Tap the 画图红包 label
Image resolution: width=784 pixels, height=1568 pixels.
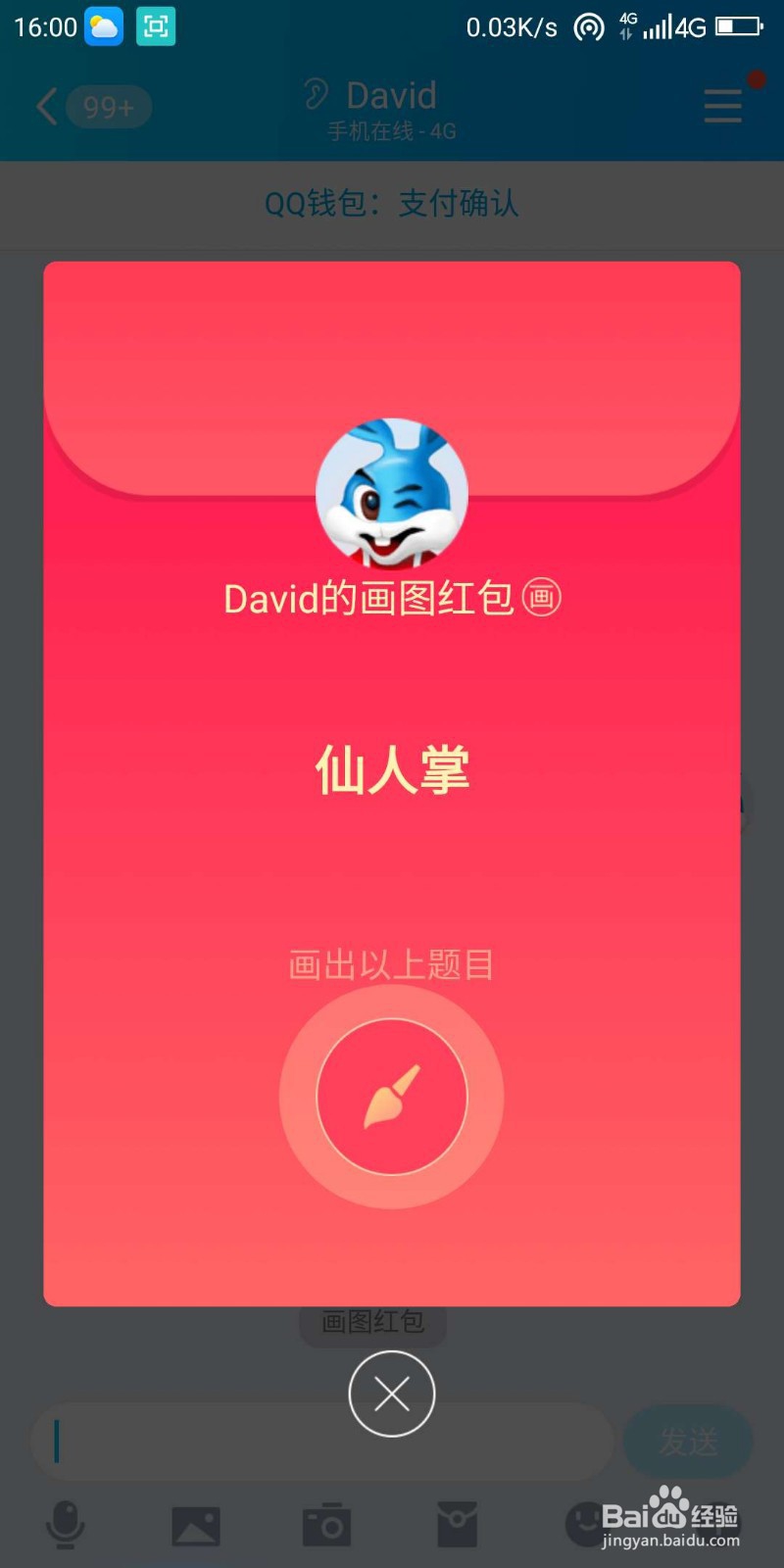point(371,1321)
